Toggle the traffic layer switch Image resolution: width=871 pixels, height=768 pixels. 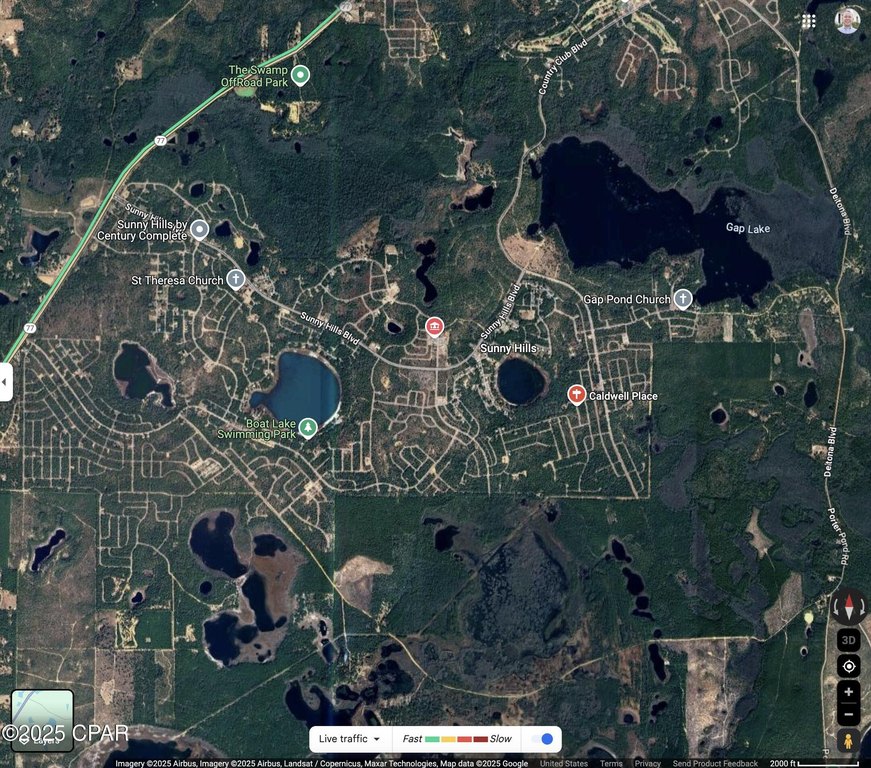click(x=541, y=739)
